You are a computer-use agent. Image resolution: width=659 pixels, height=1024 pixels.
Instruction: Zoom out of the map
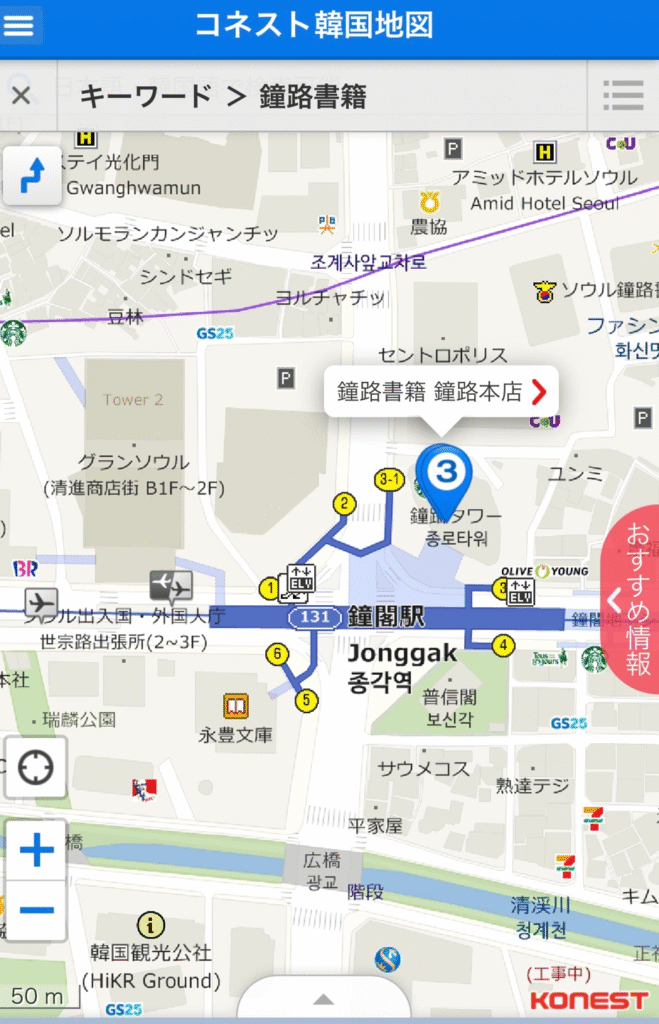coord(36,910)
